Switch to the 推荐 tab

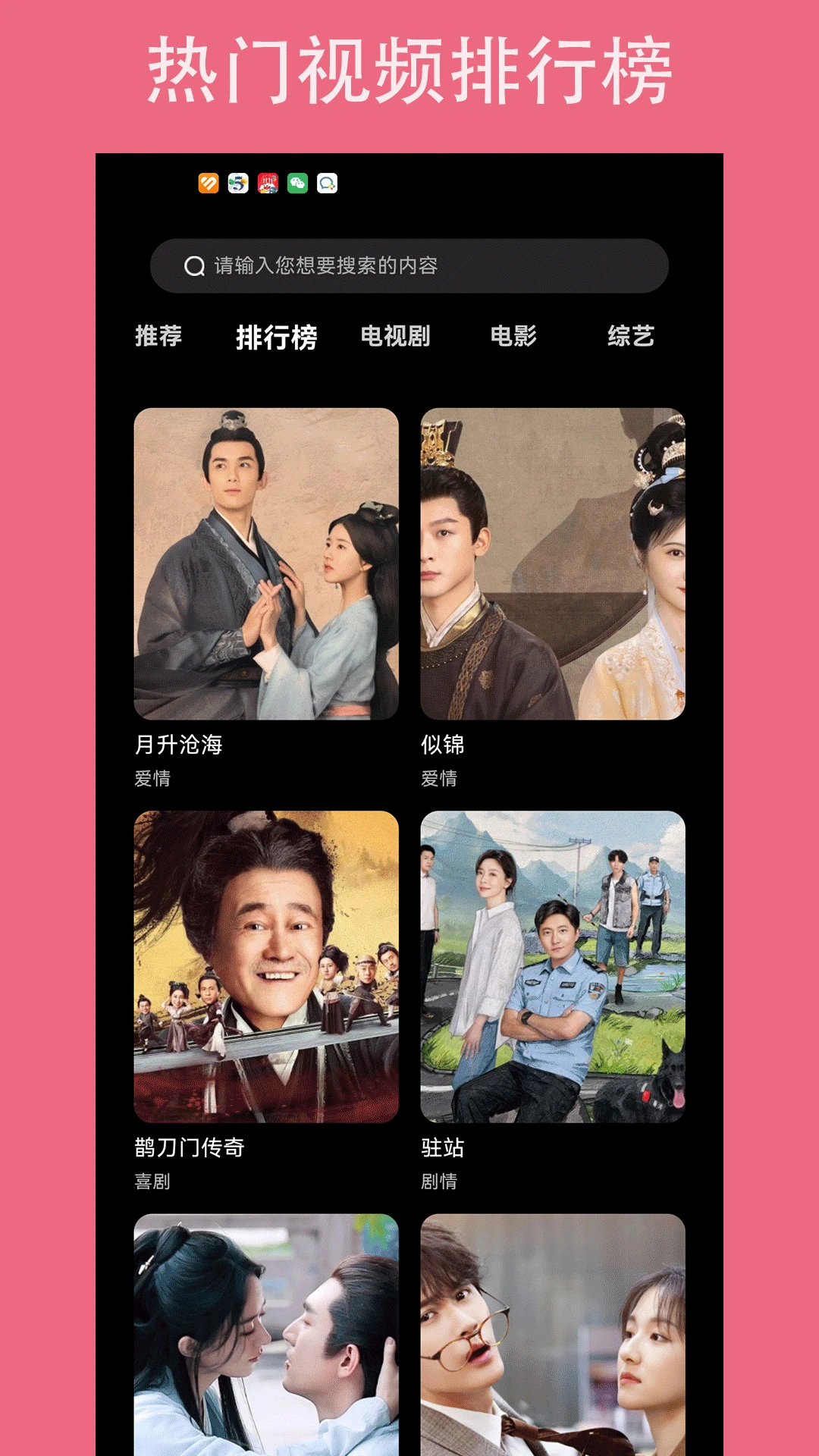(x=158, y=338)
